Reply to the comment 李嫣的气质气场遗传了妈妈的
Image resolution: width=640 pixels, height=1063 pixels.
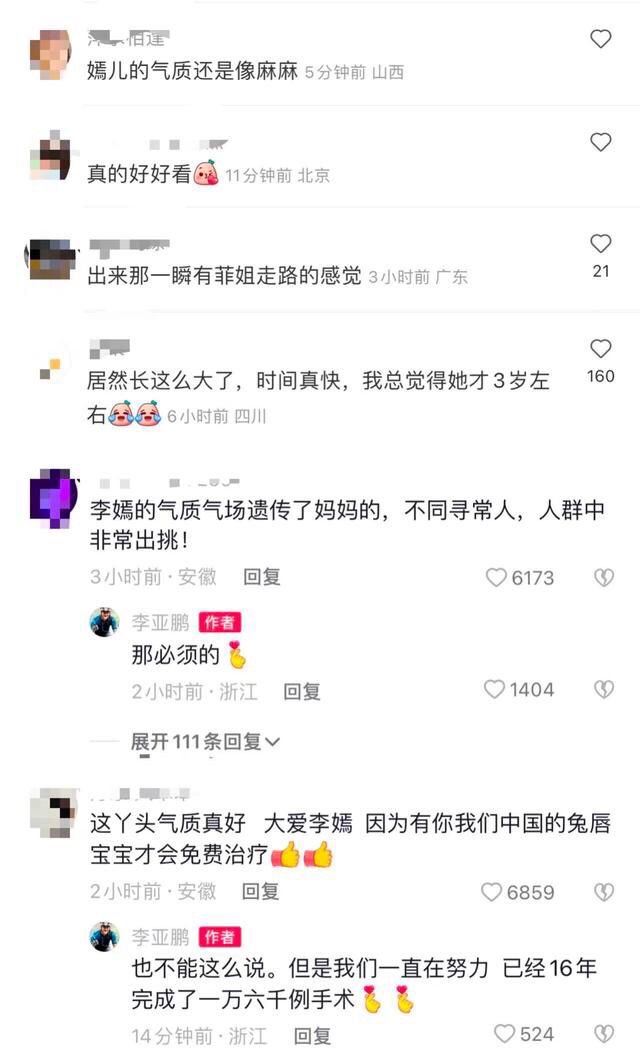[262, 577]
